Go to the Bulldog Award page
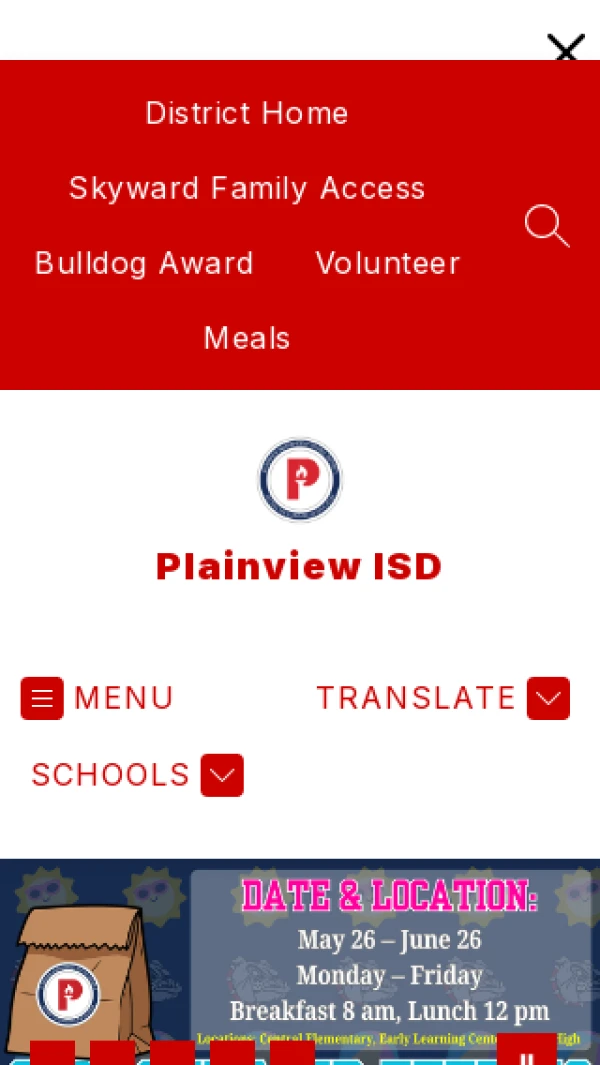The height and width of the screenshot is (1065, 600). tap(144, 263)
